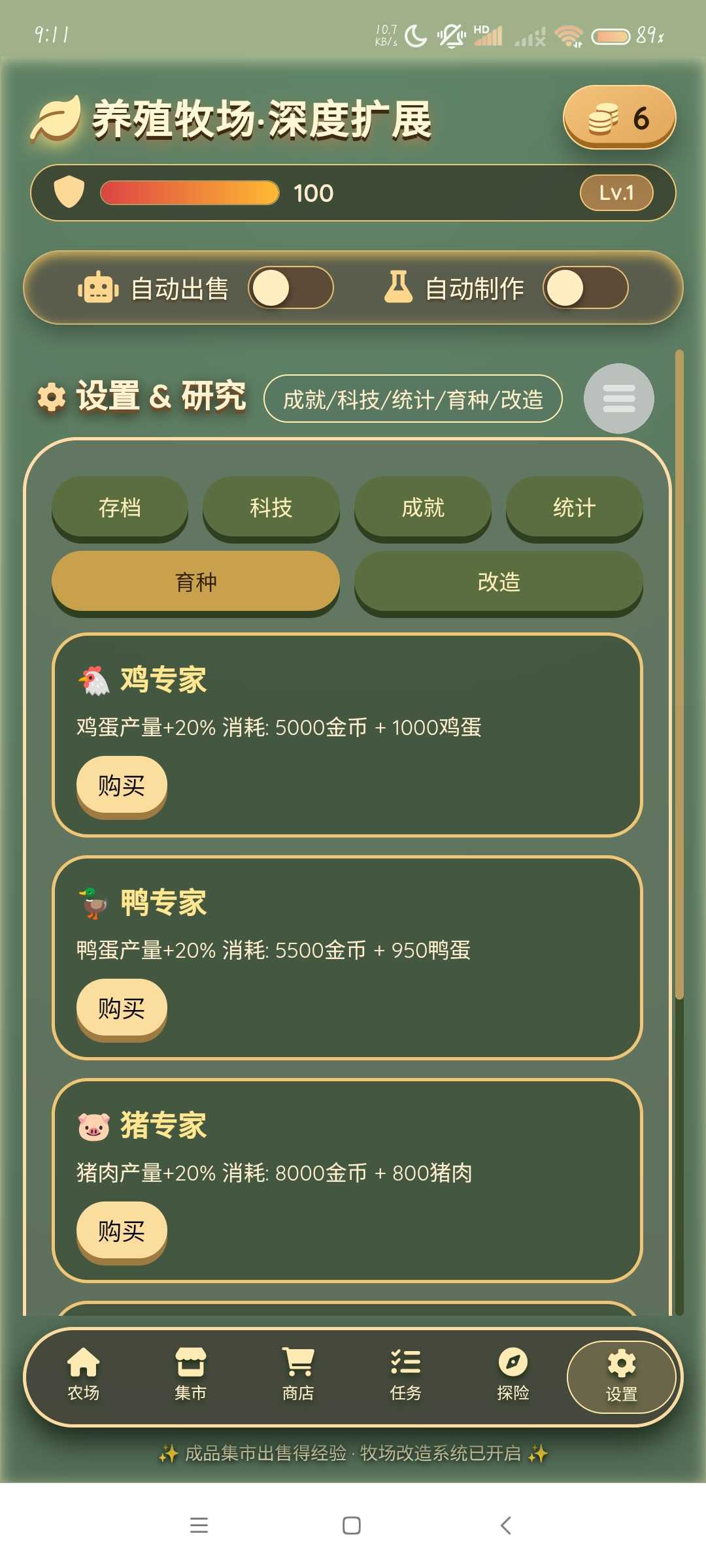
Task: Buy the 鸡专家 upgrade
Action: pyautogui.click(x=122, y=785)
